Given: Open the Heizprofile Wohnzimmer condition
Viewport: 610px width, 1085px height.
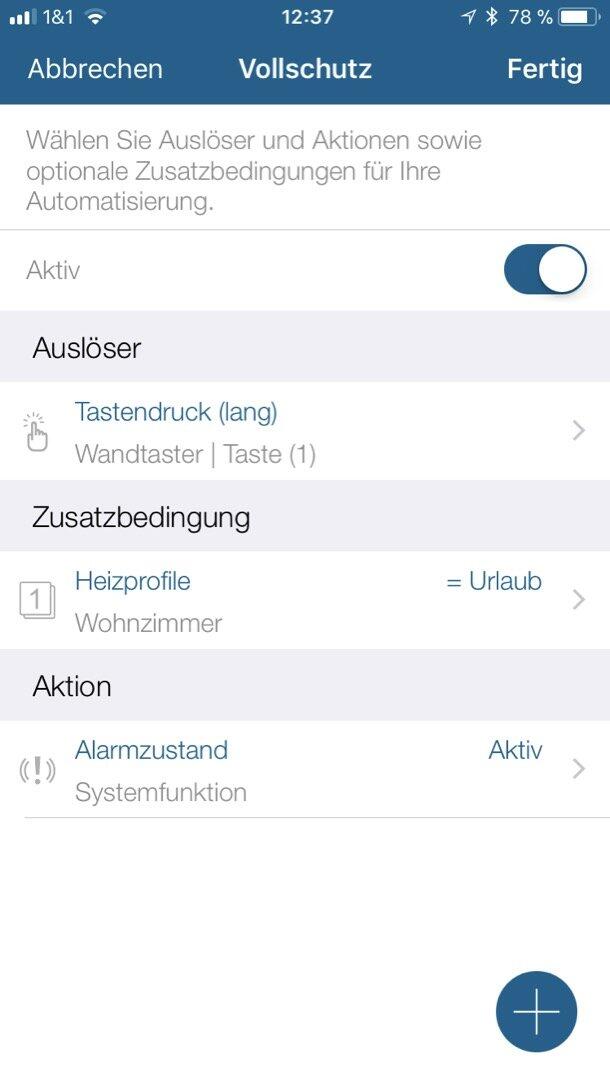Looking at the screenshot, I should click(304, 601).
